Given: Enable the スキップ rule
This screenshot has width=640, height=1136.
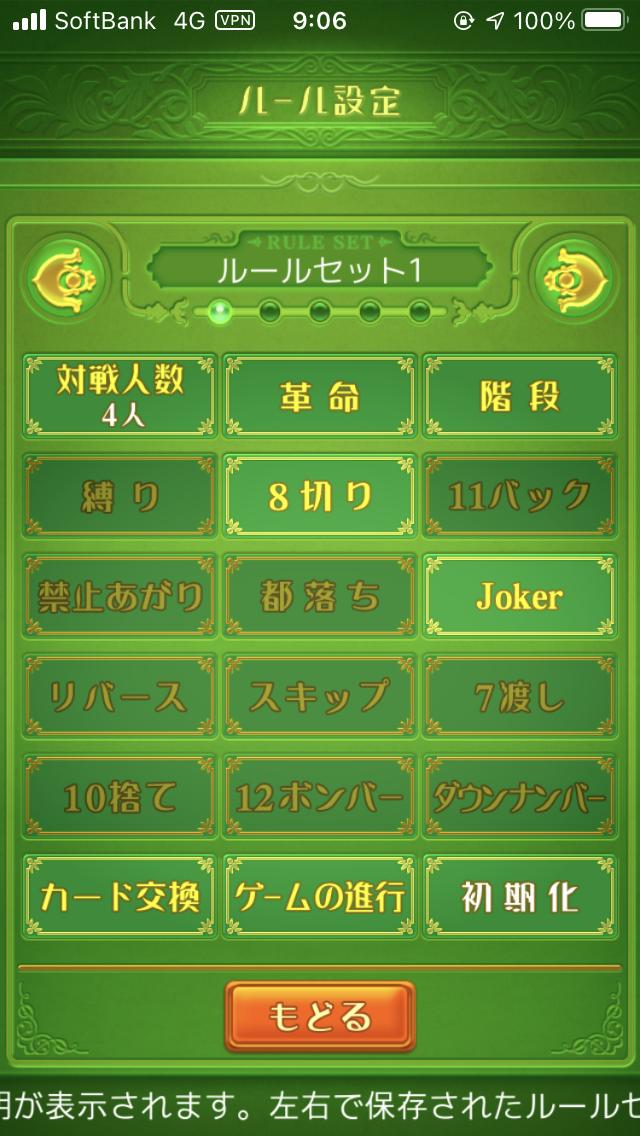Looking at the screenshot, I should tap(320, 697).
